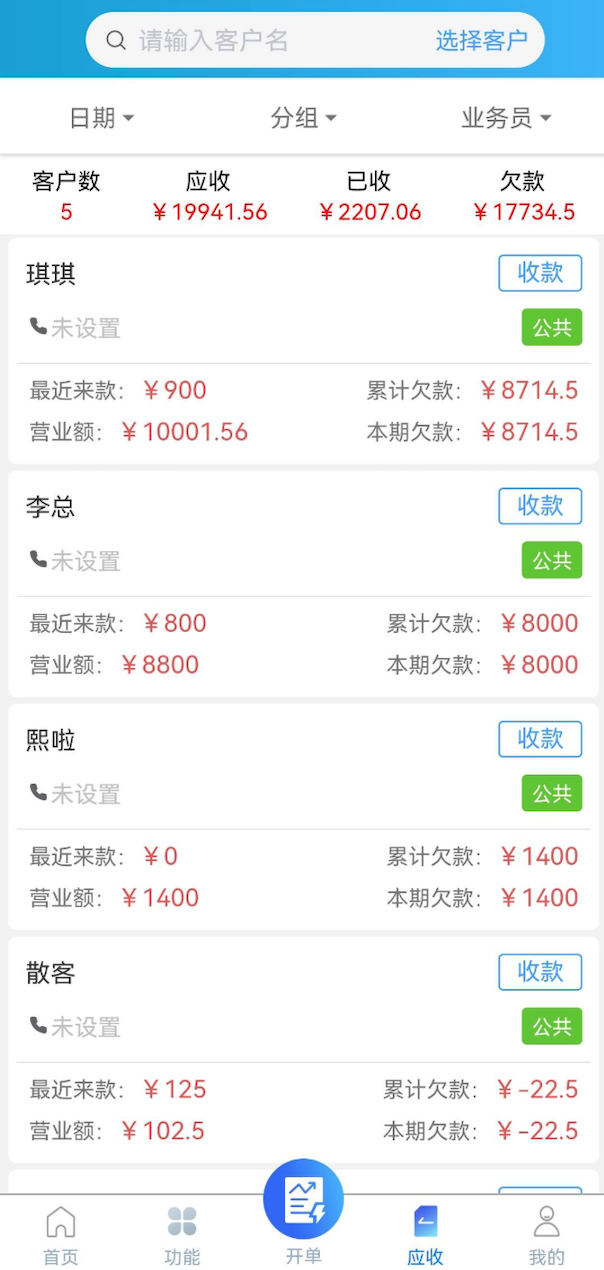This screenshot has height=1270, width=604.
Task: Tap 收款 for customer 琪琪
Action: (540, 273)
